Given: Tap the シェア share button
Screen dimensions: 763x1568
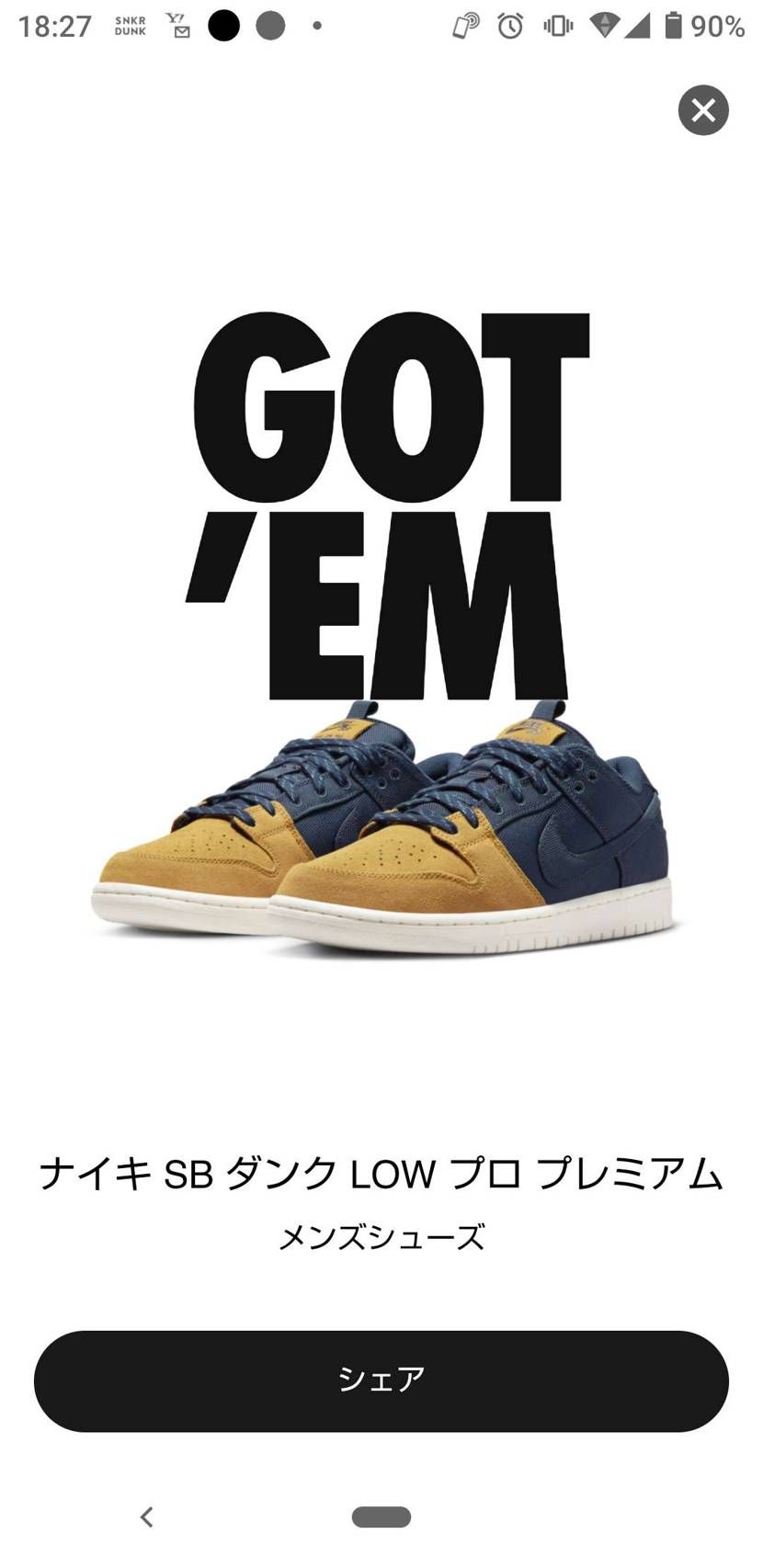Looking at the screenshot, I should coord(381,1381).
